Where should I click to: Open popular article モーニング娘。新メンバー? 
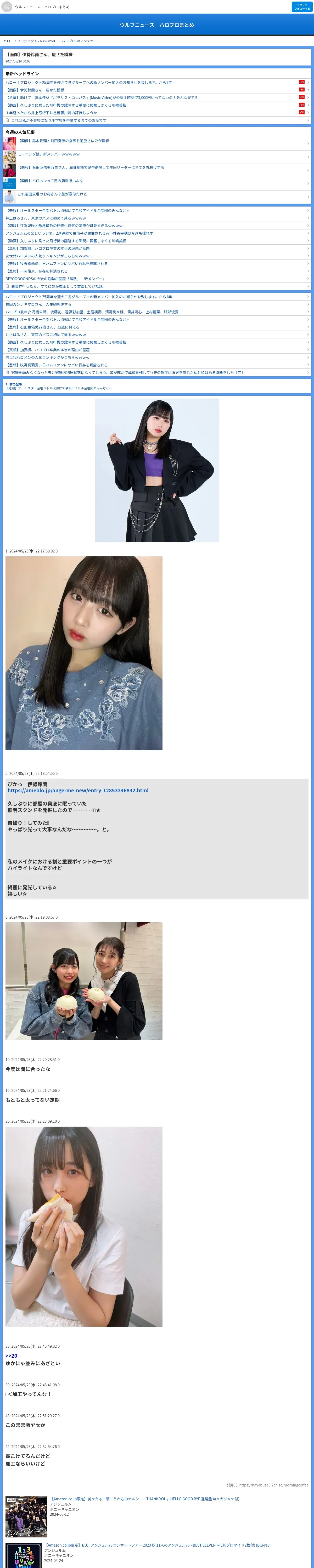[49, 154]
